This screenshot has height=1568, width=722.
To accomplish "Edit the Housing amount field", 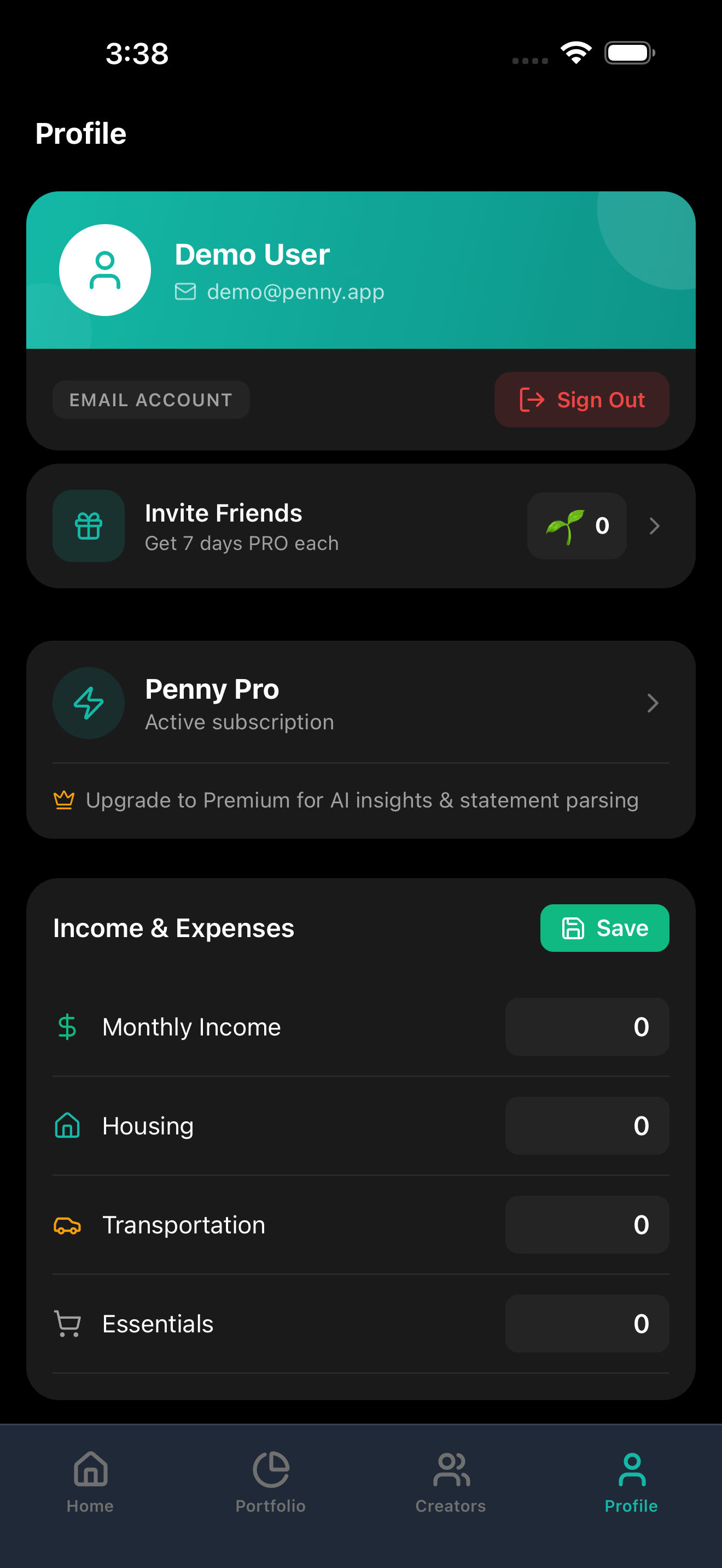I will click(x=587, y=1126).
